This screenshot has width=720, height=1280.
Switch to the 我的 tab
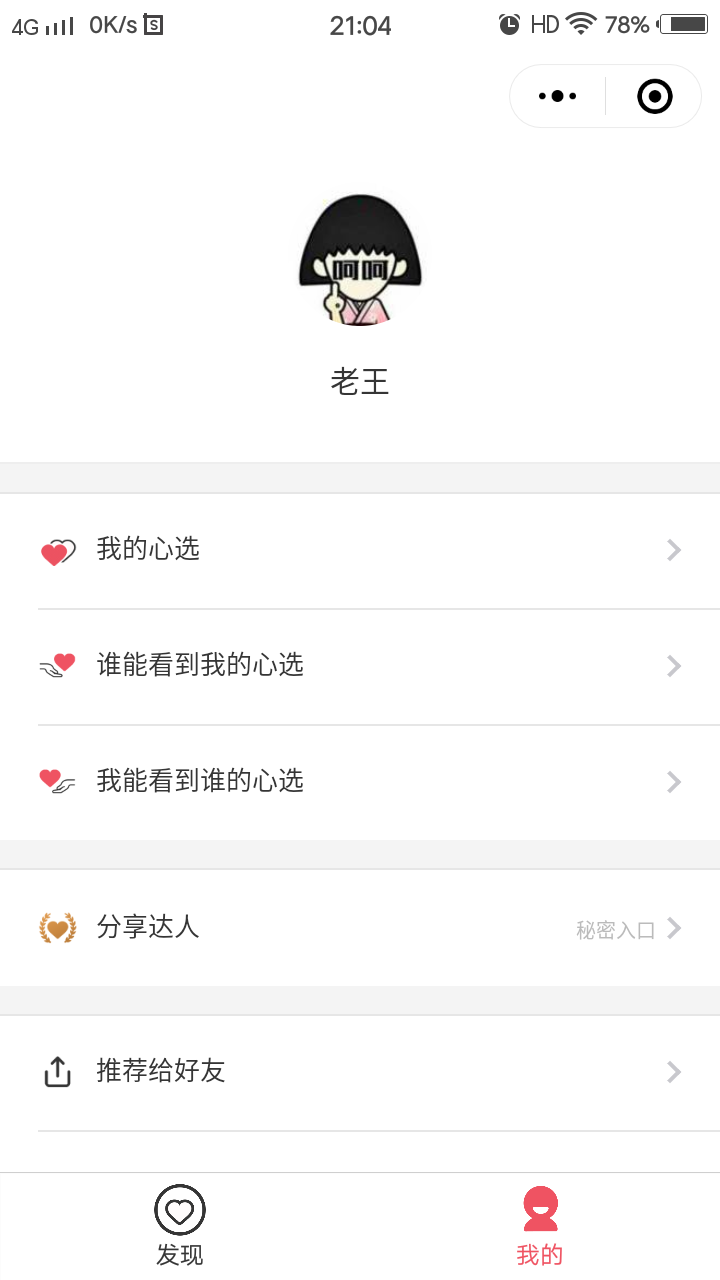540,1226
